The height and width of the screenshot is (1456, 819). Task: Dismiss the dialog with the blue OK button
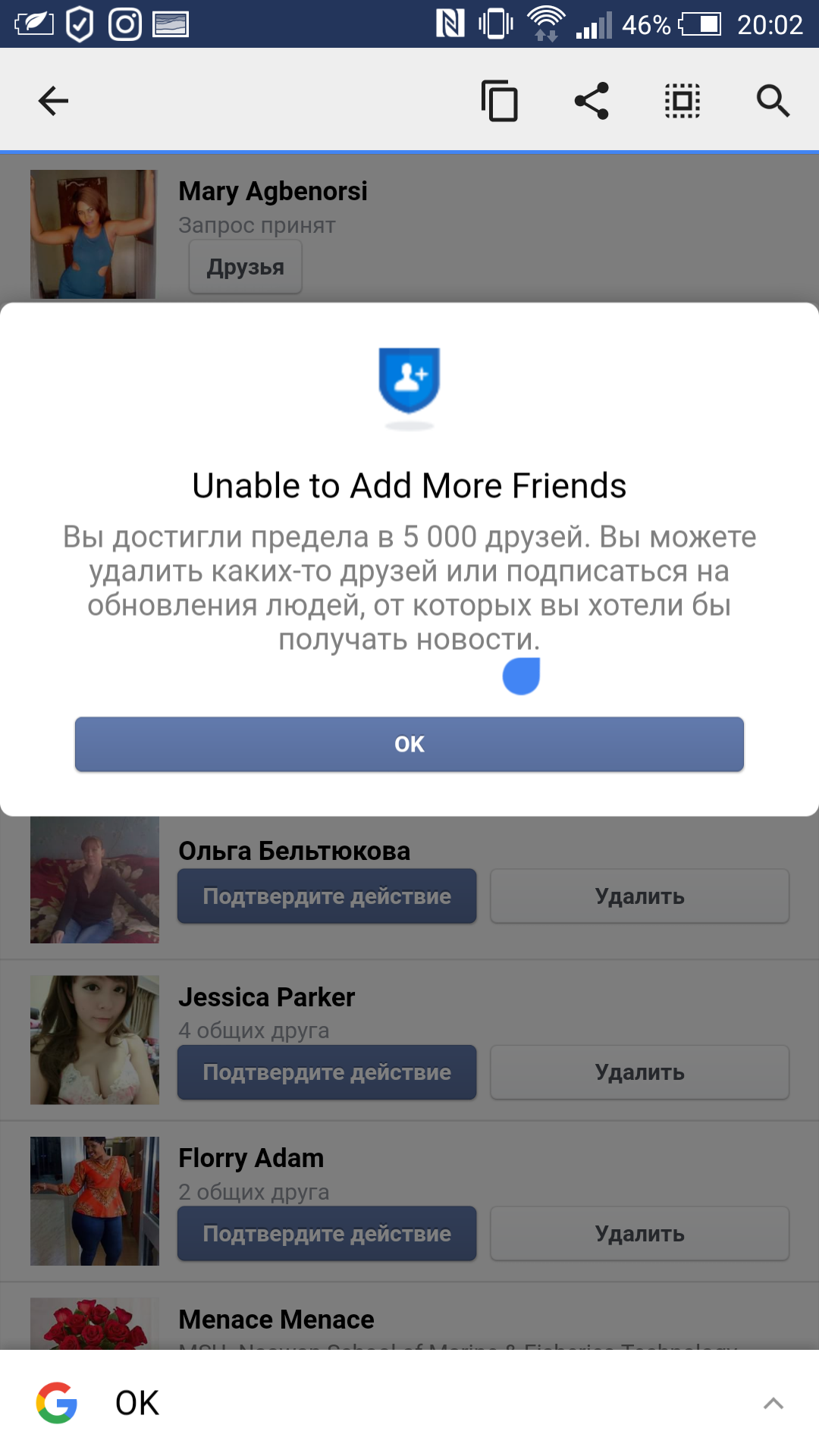click(x=409, y=744)
